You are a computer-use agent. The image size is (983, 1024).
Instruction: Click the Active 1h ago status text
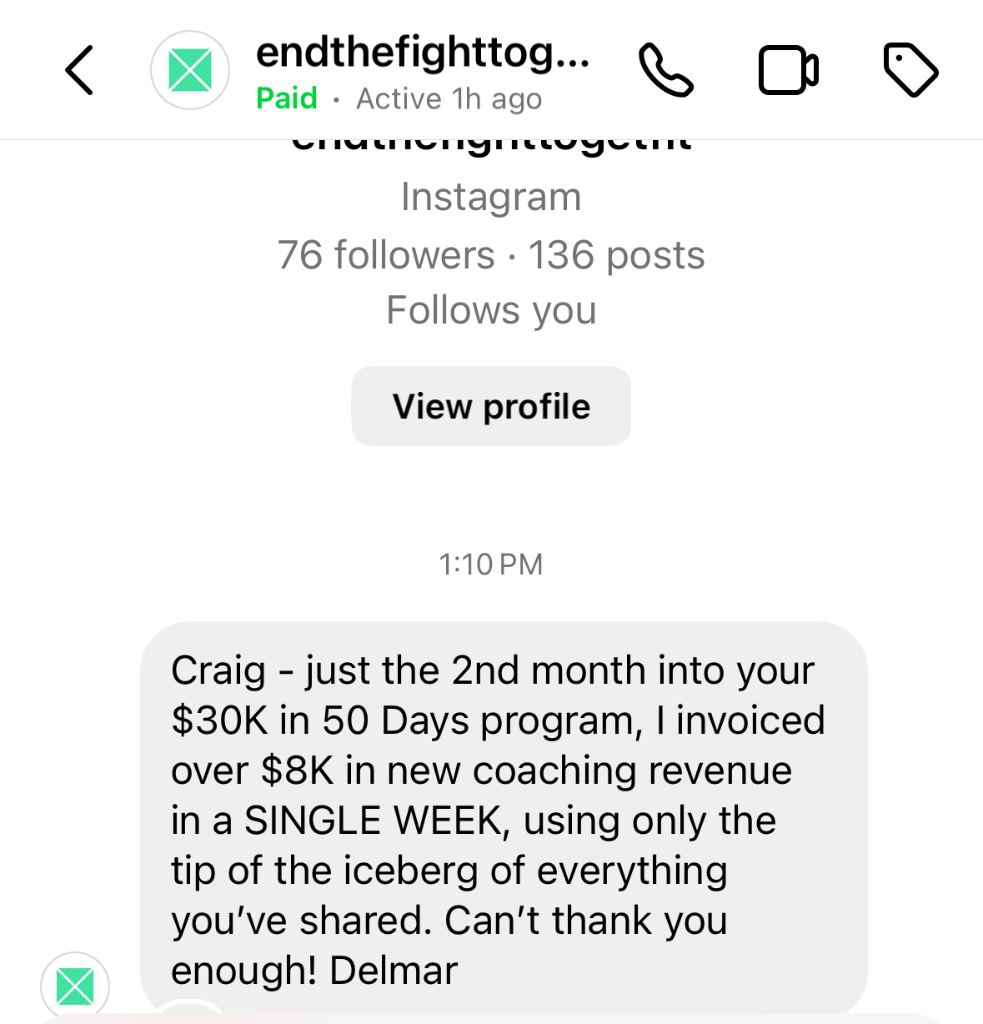pos(448,98)
